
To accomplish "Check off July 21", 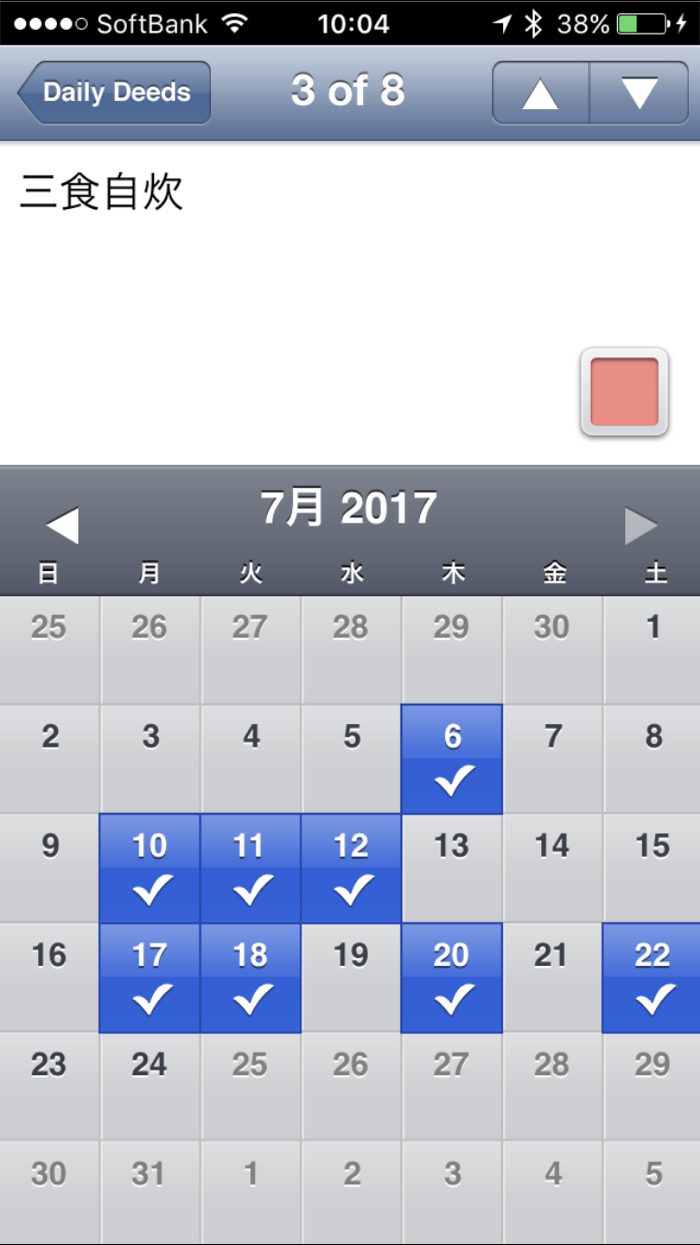I will click(552, 977).
